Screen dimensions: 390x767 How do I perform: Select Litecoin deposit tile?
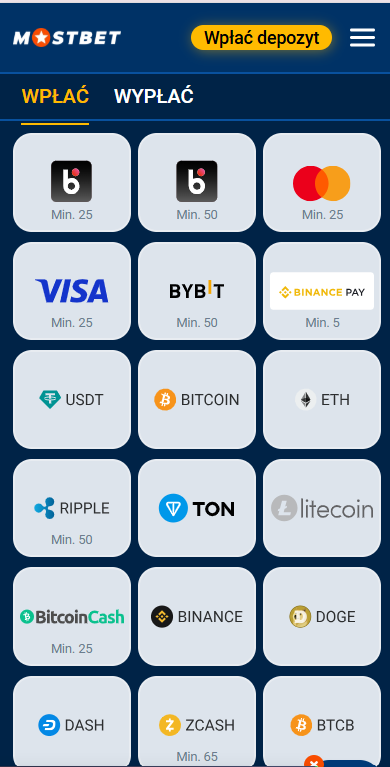[322, 508]
